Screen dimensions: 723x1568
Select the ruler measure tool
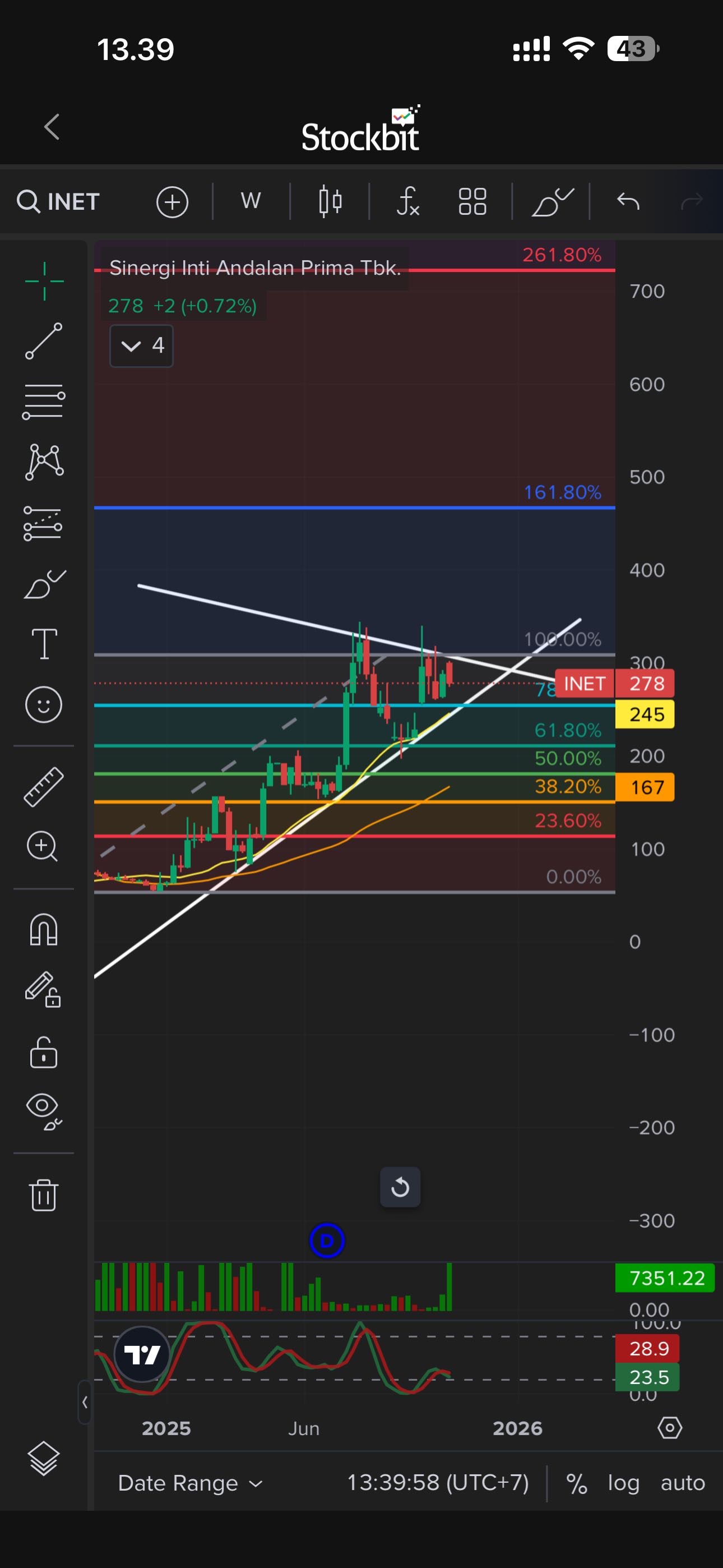[x=44, y=786]
